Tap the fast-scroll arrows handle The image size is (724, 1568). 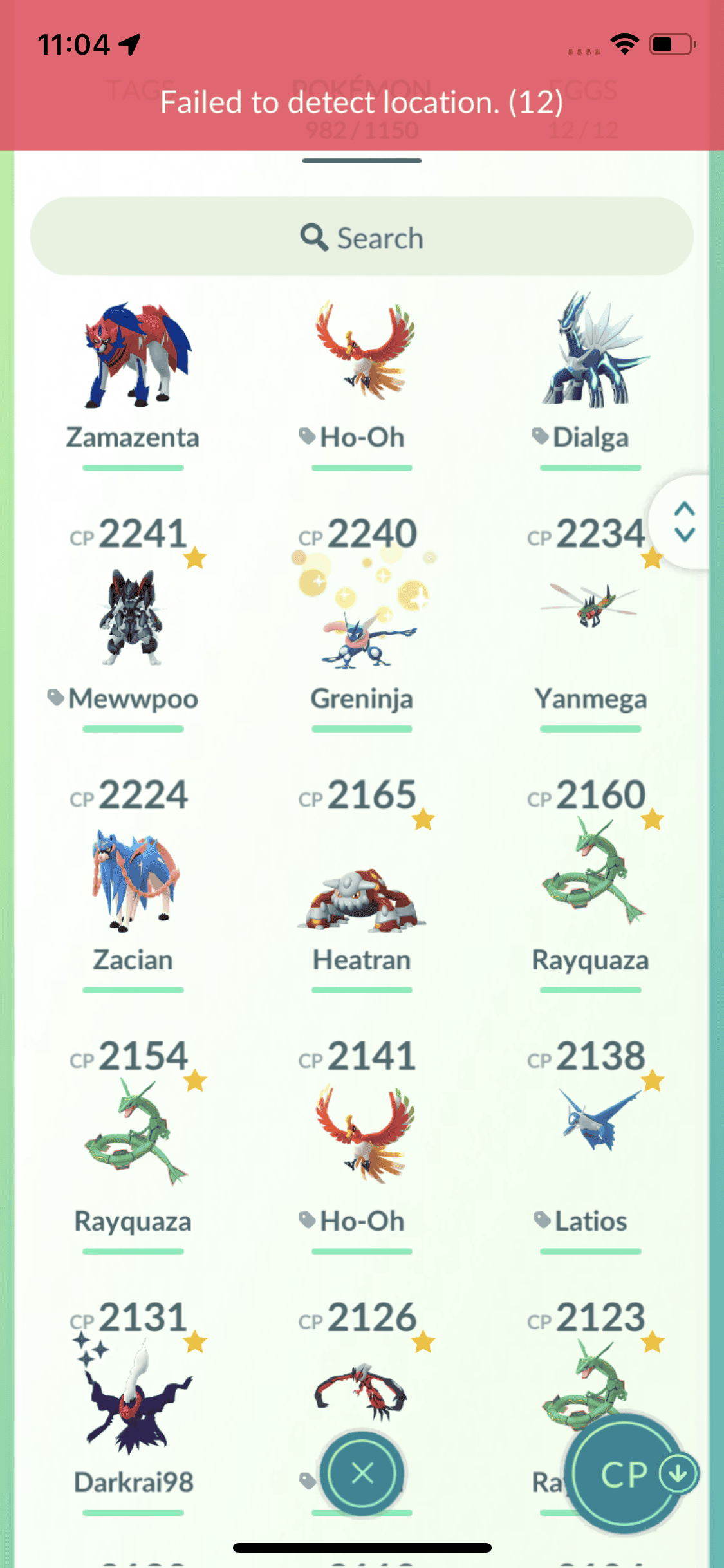pyautogui.click(x=684, y=522)
